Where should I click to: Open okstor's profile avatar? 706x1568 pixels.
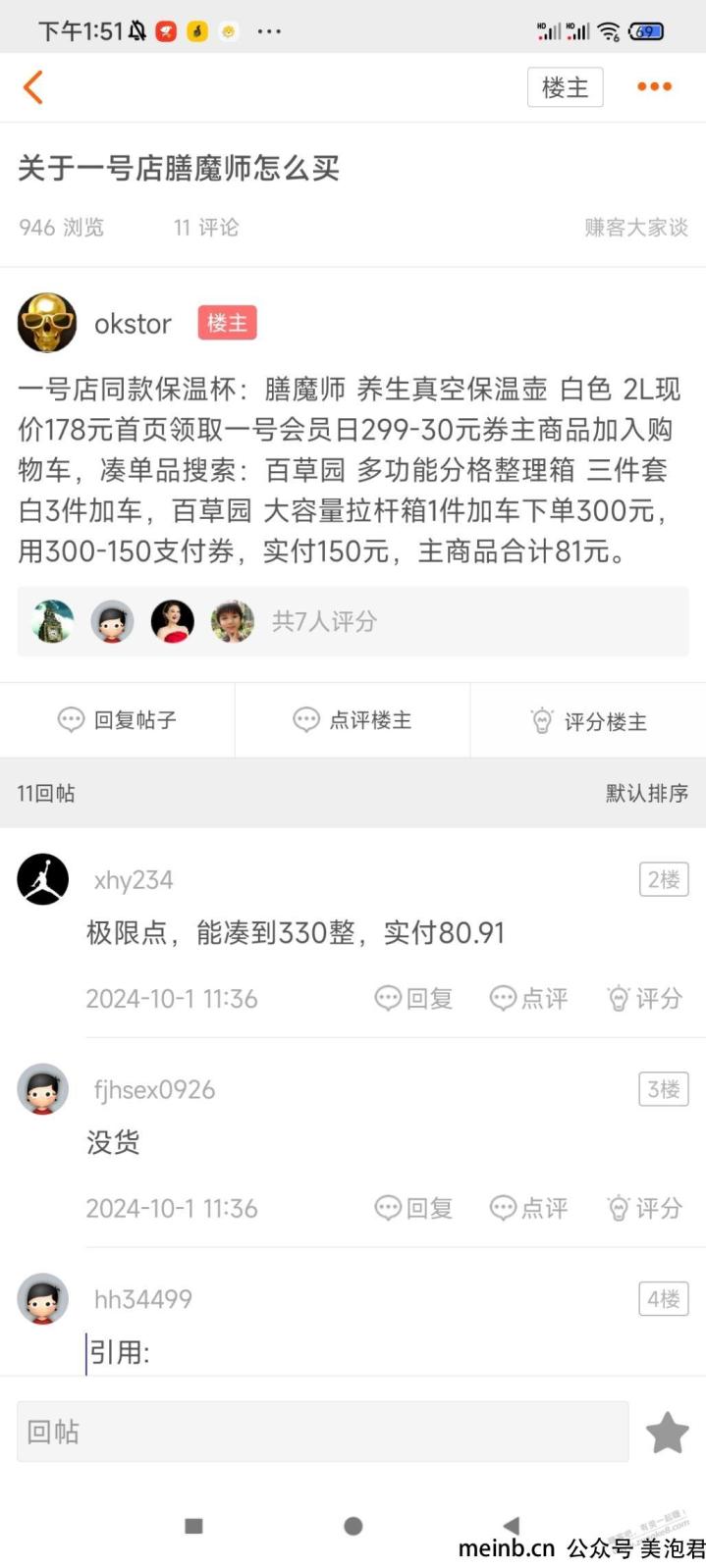47,323
